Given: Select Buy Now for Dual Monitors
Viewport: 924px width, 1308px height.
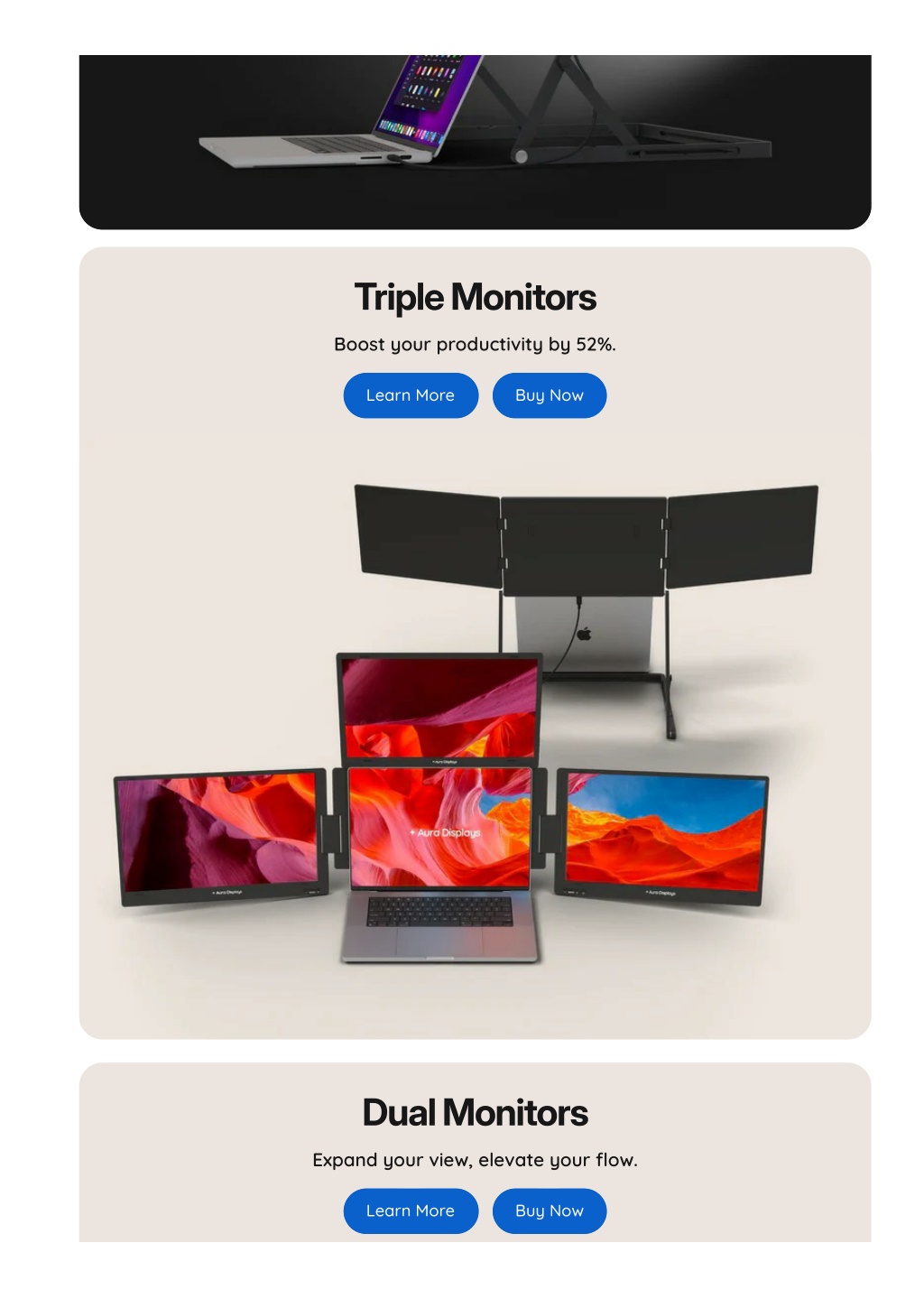Looking at the screenshot, I should pos(549,1211).
